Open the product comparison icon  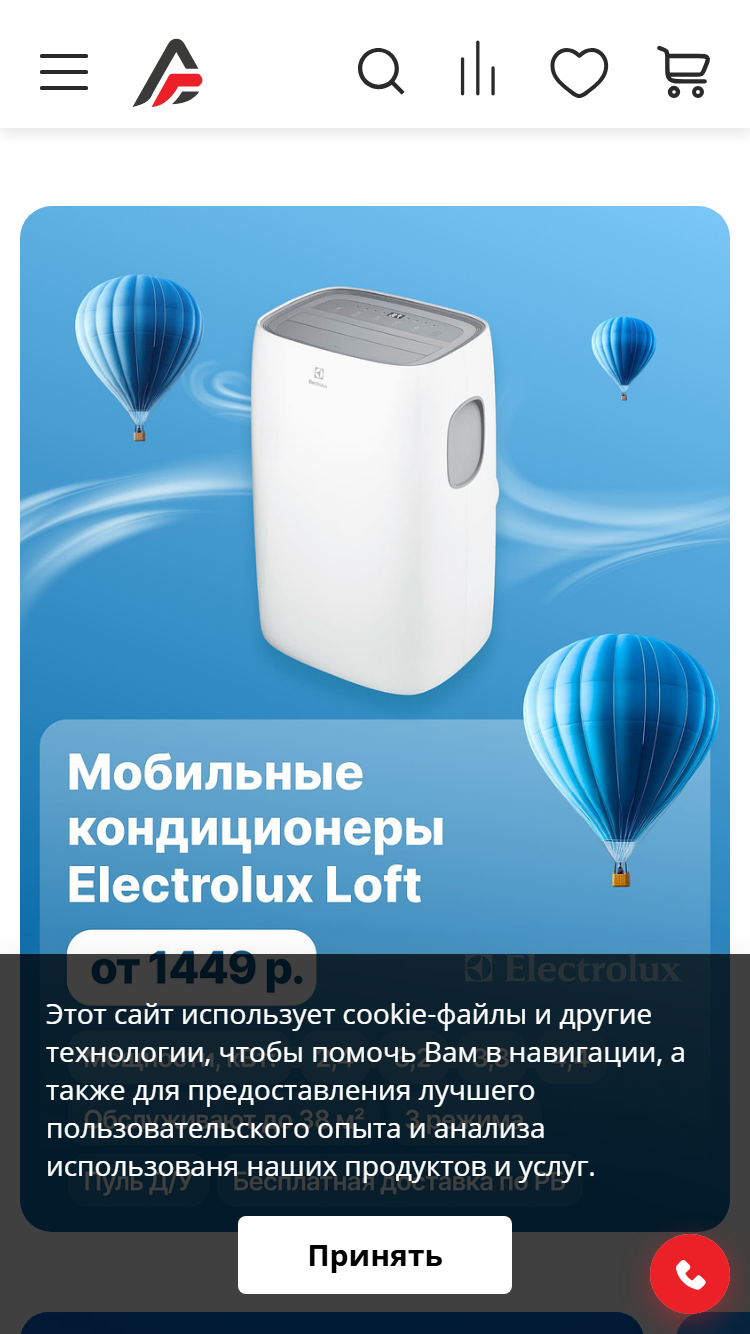(478, 69)
